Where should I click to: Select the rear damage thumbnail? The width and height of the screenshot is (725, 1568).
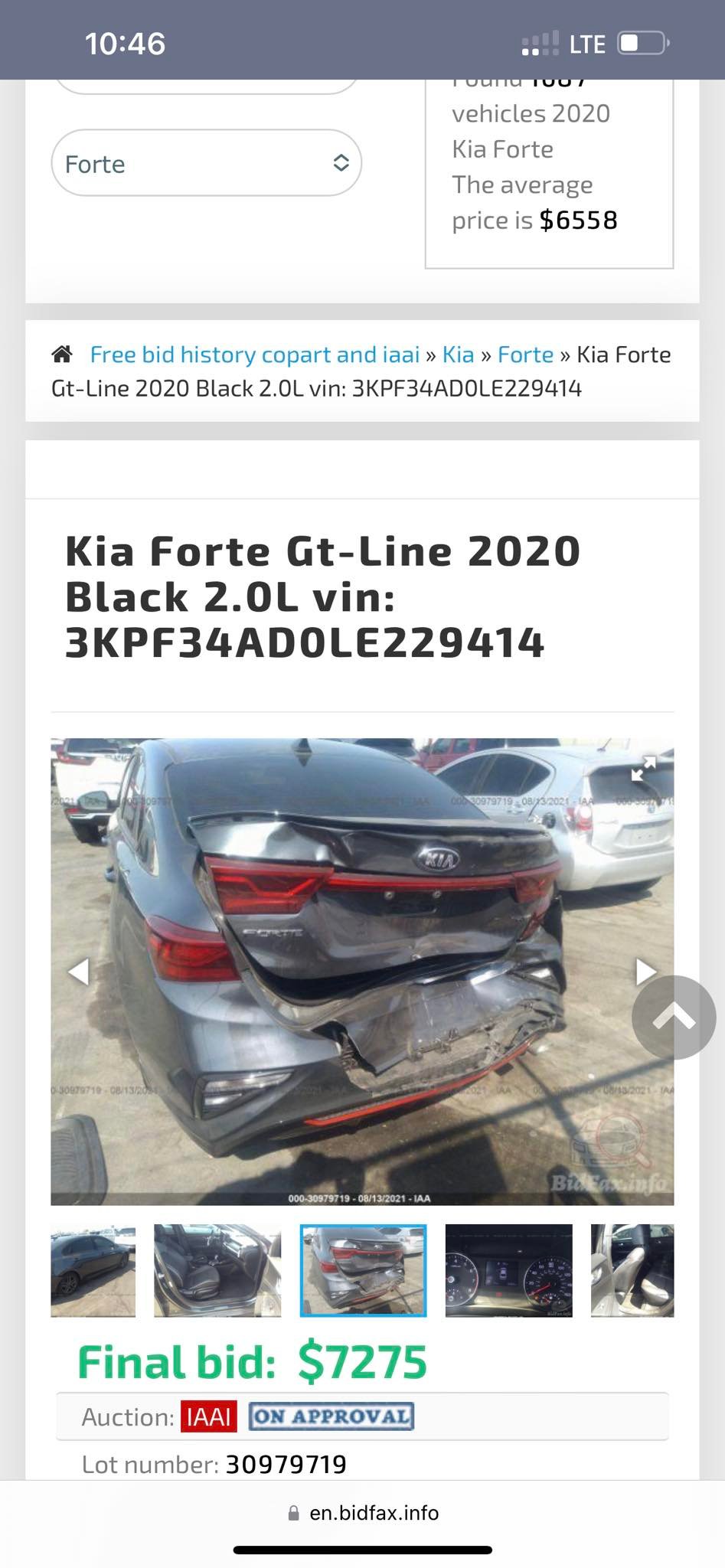363,1270
